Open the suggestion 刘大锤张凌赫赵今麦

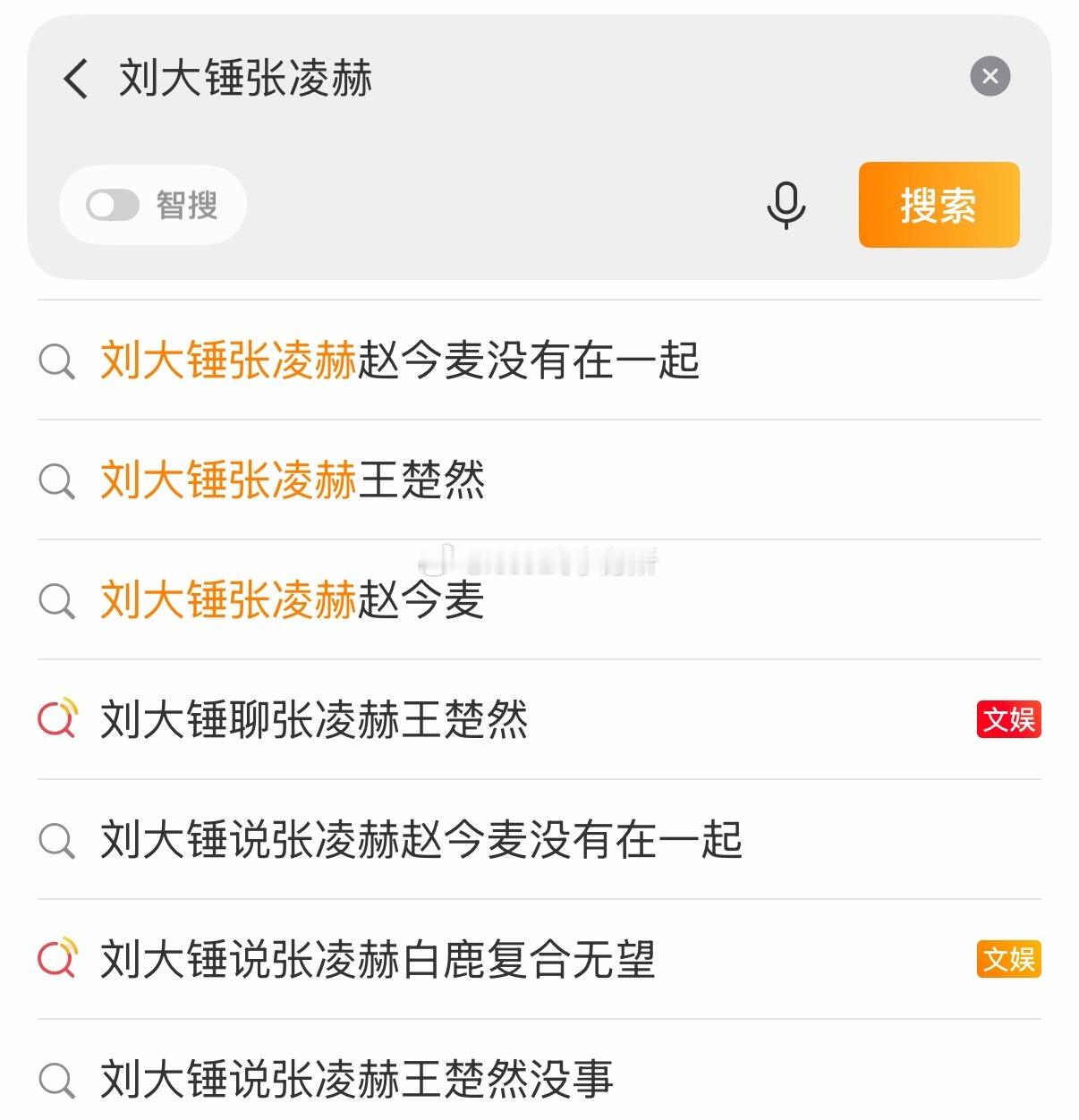point(293,600)
